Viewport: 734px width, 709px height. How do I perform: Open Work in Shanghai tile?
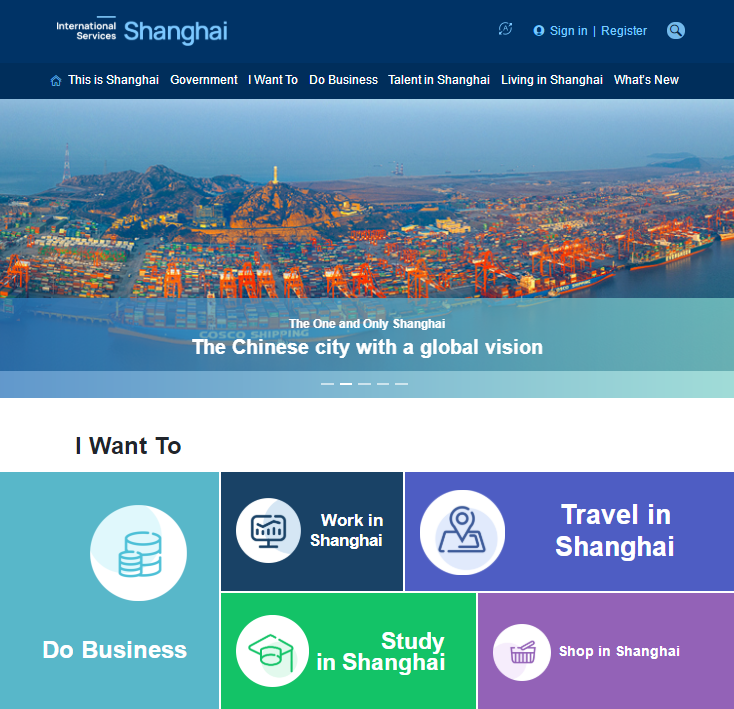coord(311,531)
